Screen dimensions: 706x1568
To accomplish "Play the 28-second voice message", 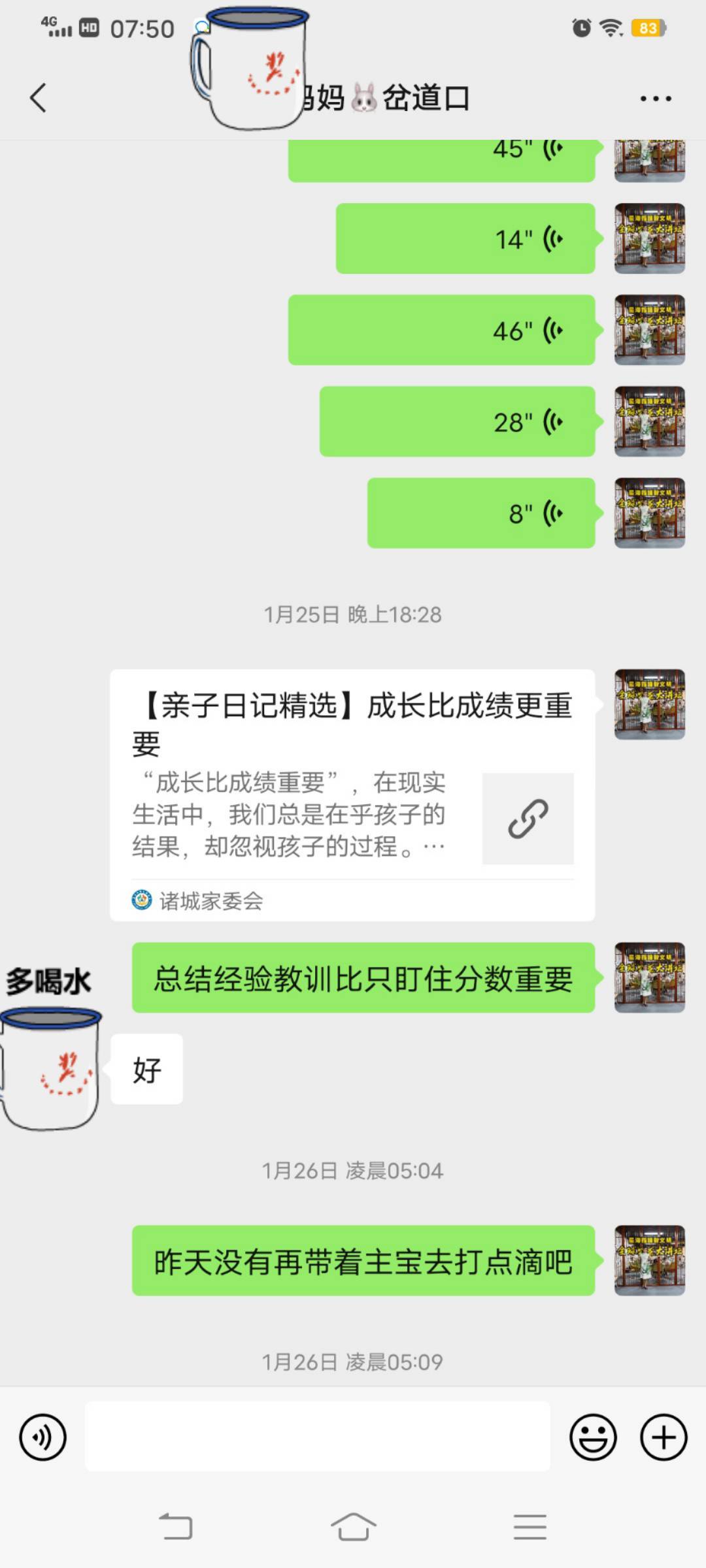I will [x=458, y=421].
